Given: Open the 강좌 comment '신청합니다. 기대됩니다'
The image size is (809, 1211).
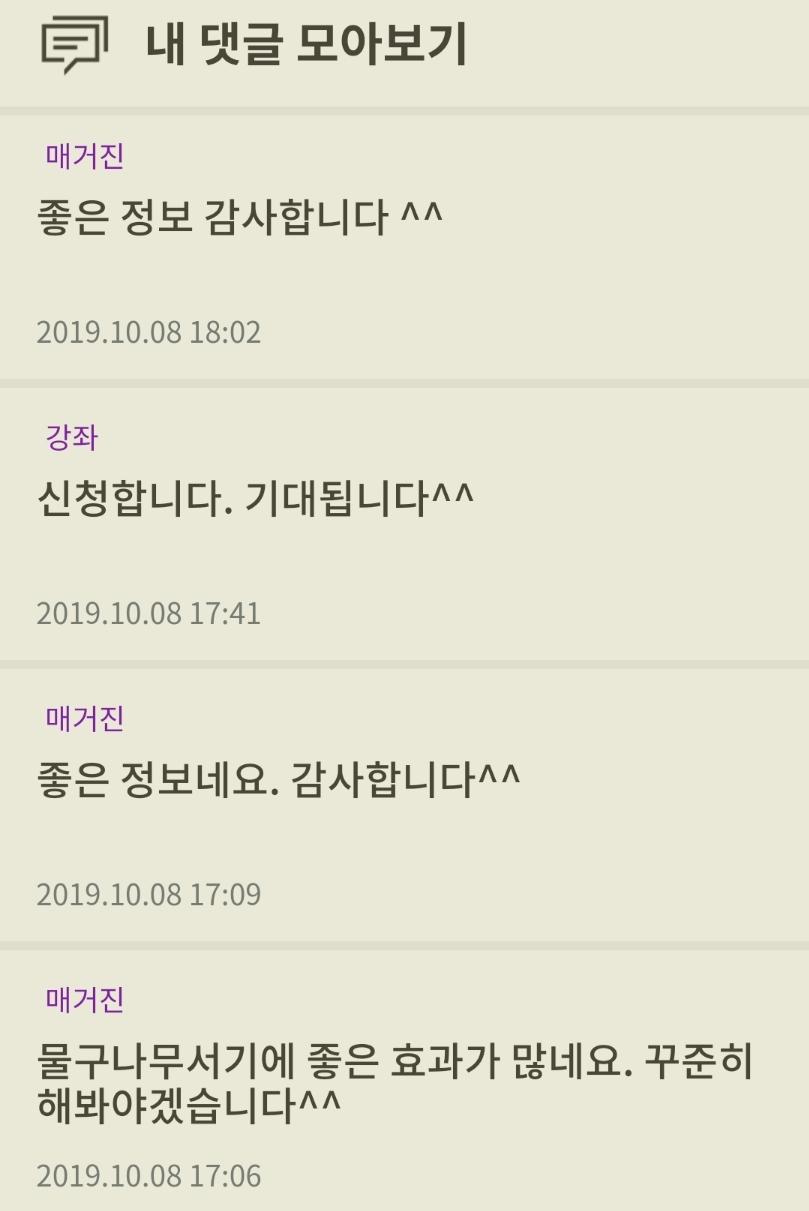Looking at the screenshot, I should 255,498.
